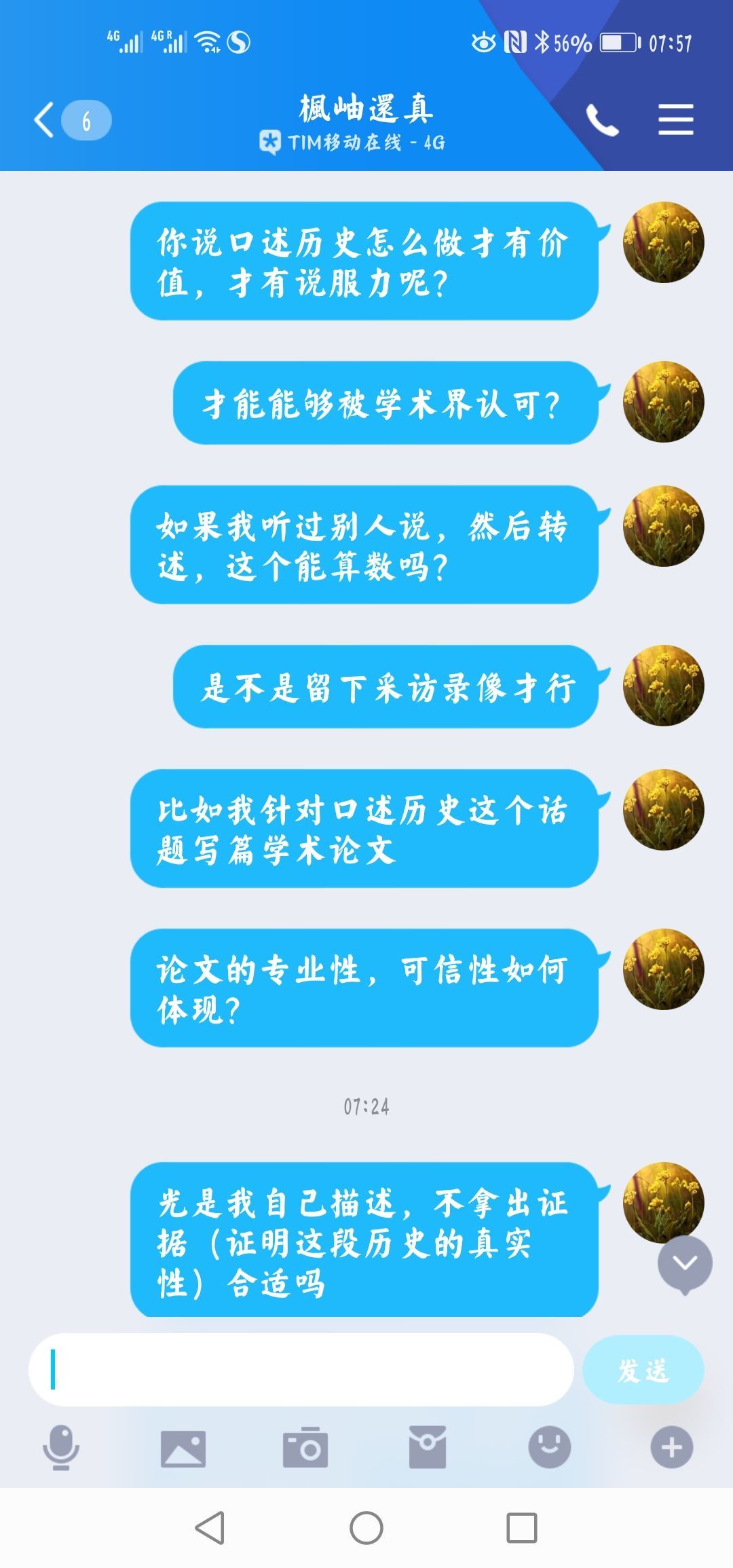Start a voice call with 楓岫還真
This screenshot has height=1568, width=733.
pos(602,121)
